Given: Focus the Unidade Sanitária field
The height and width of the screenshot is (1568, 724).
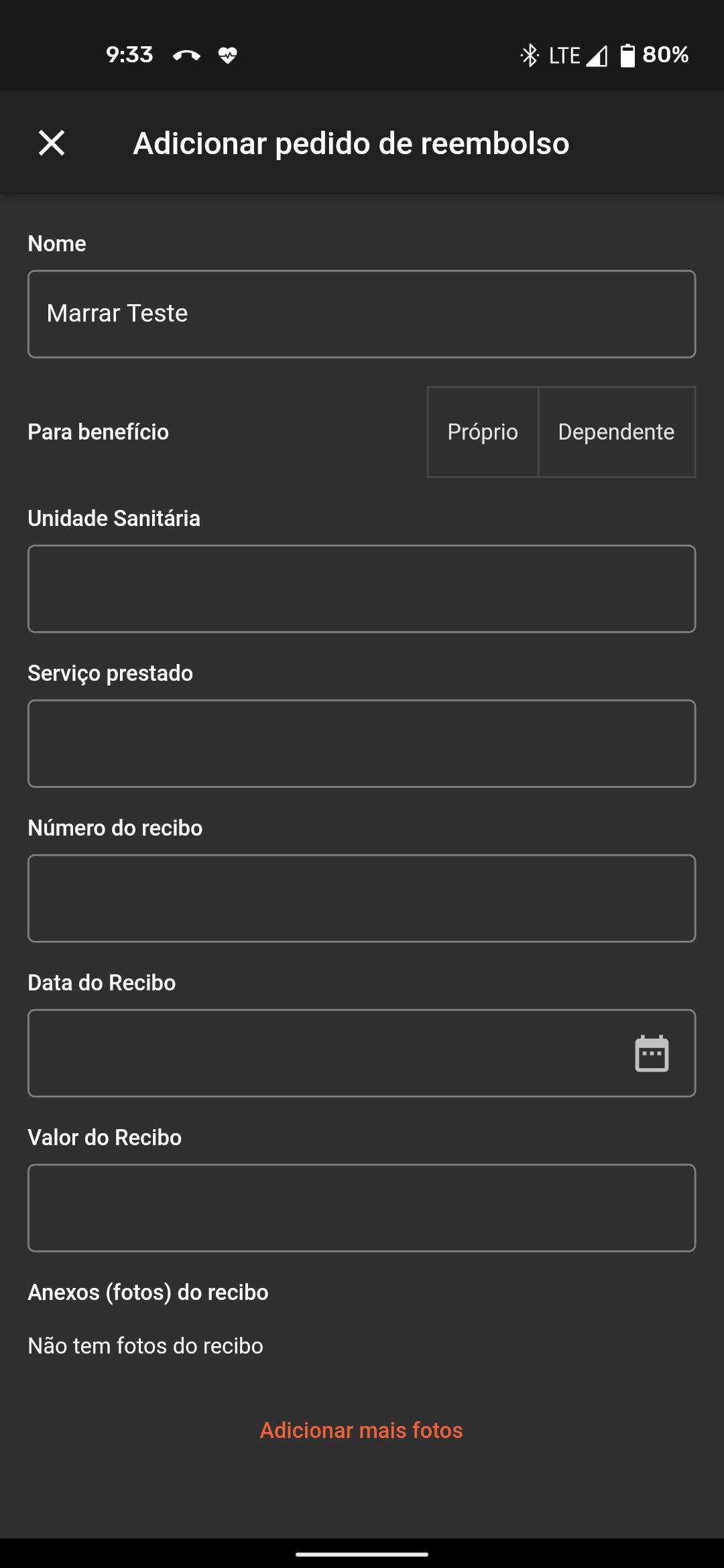Looking at the screenshot, I should click(361, 588).
